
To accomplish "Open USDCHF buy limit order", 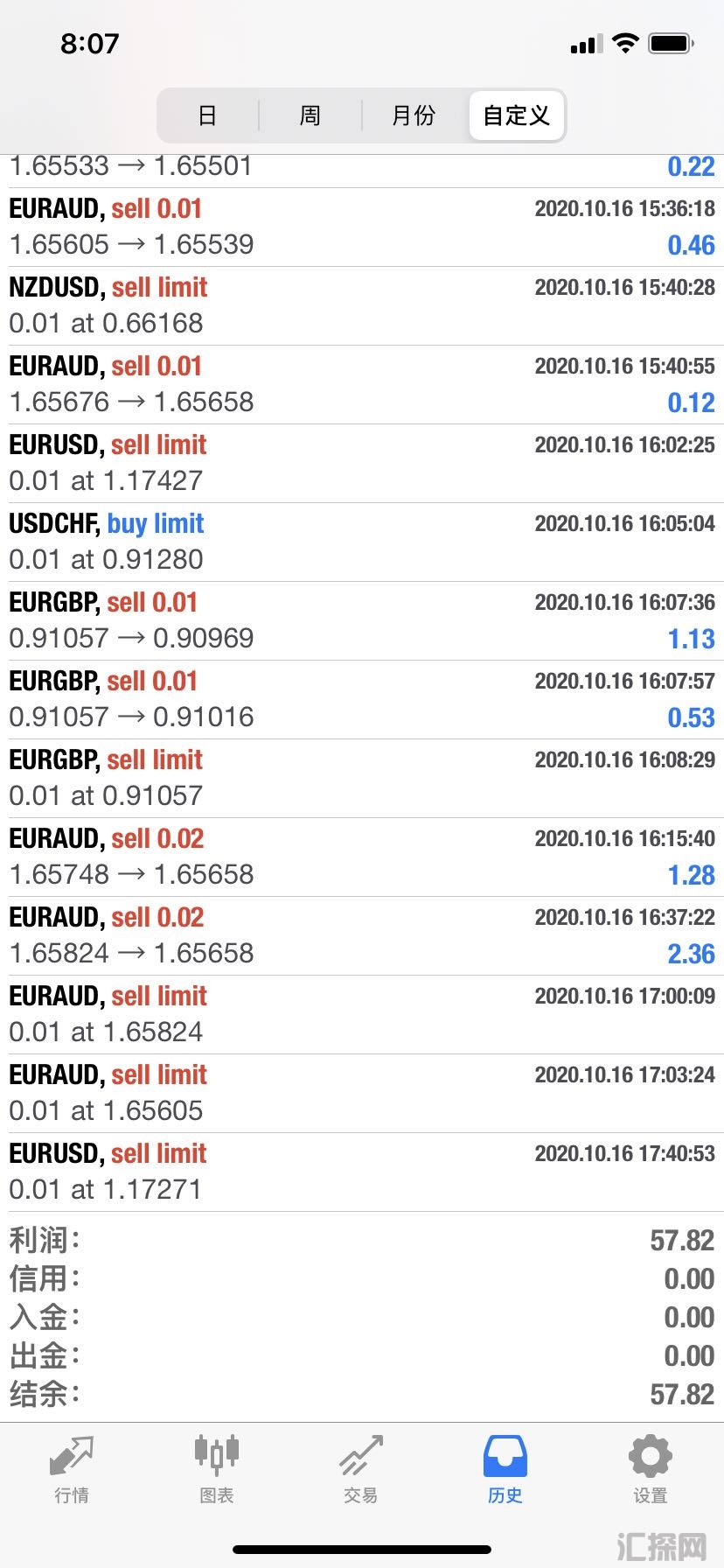I will (362, 542).
